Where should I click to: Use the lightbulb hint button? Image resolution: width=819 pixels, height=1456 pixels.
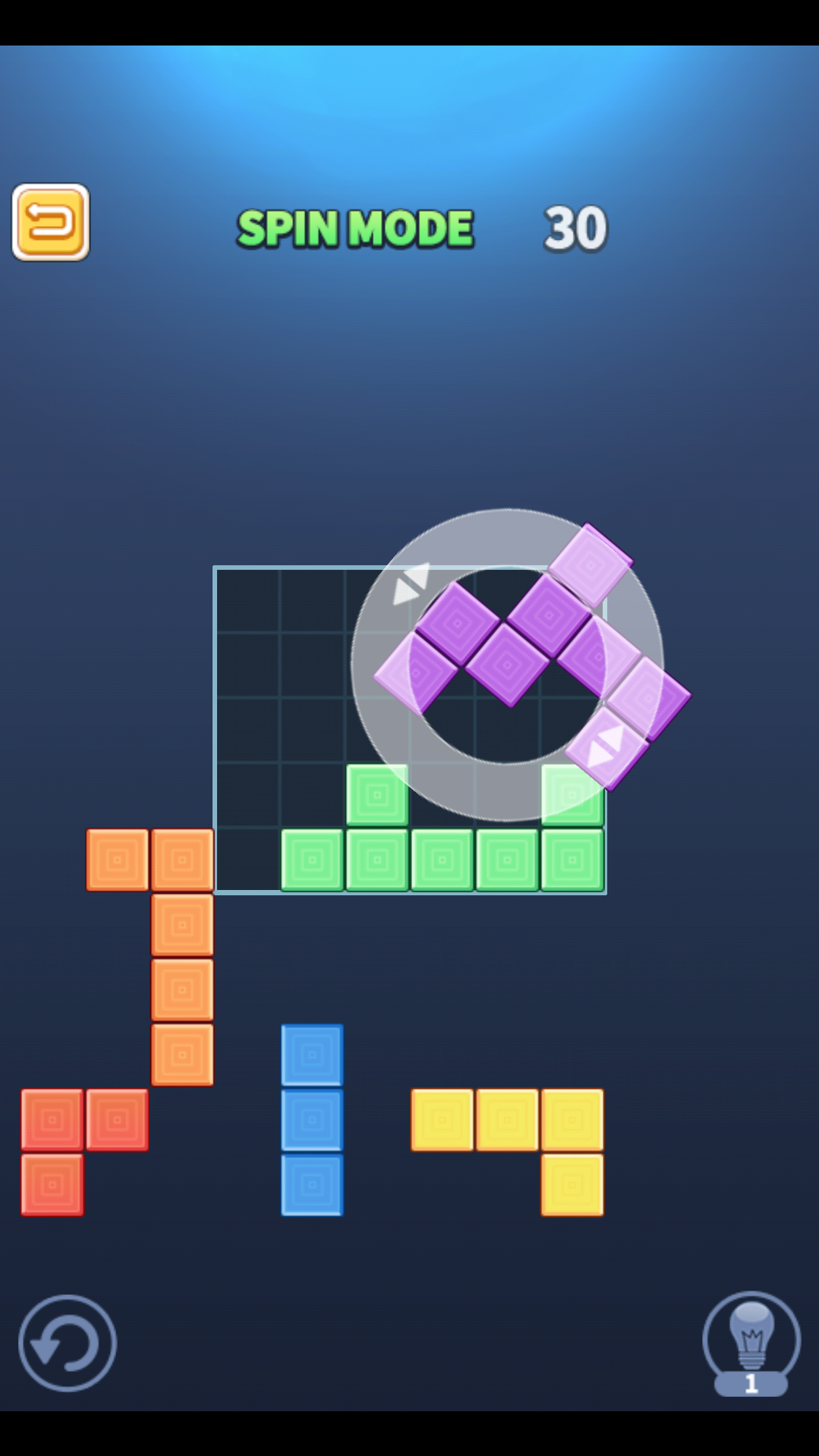coord(751,1344)
